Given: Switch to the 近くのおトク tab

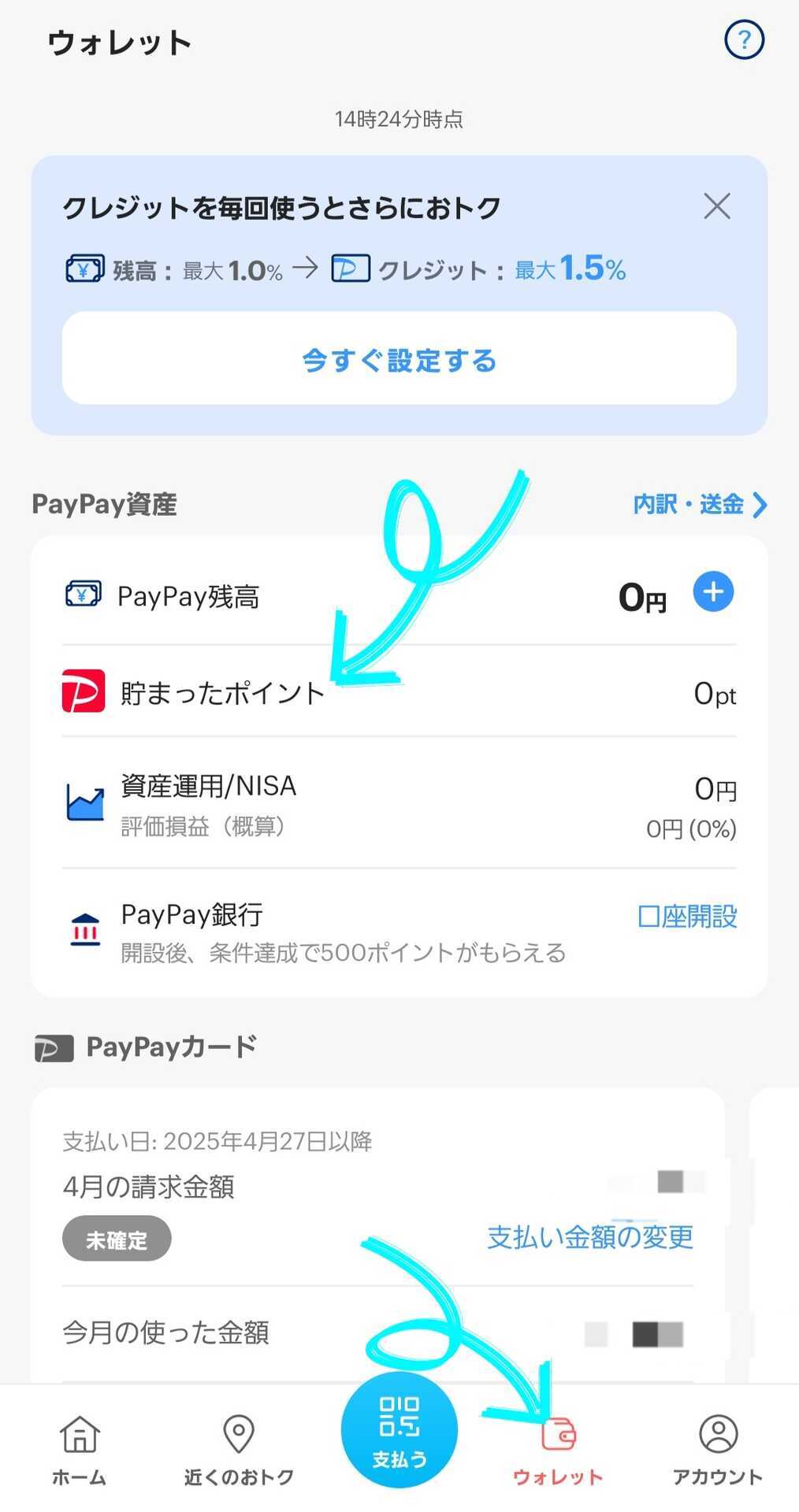Looking at the screenshot, I should 239,1449.
